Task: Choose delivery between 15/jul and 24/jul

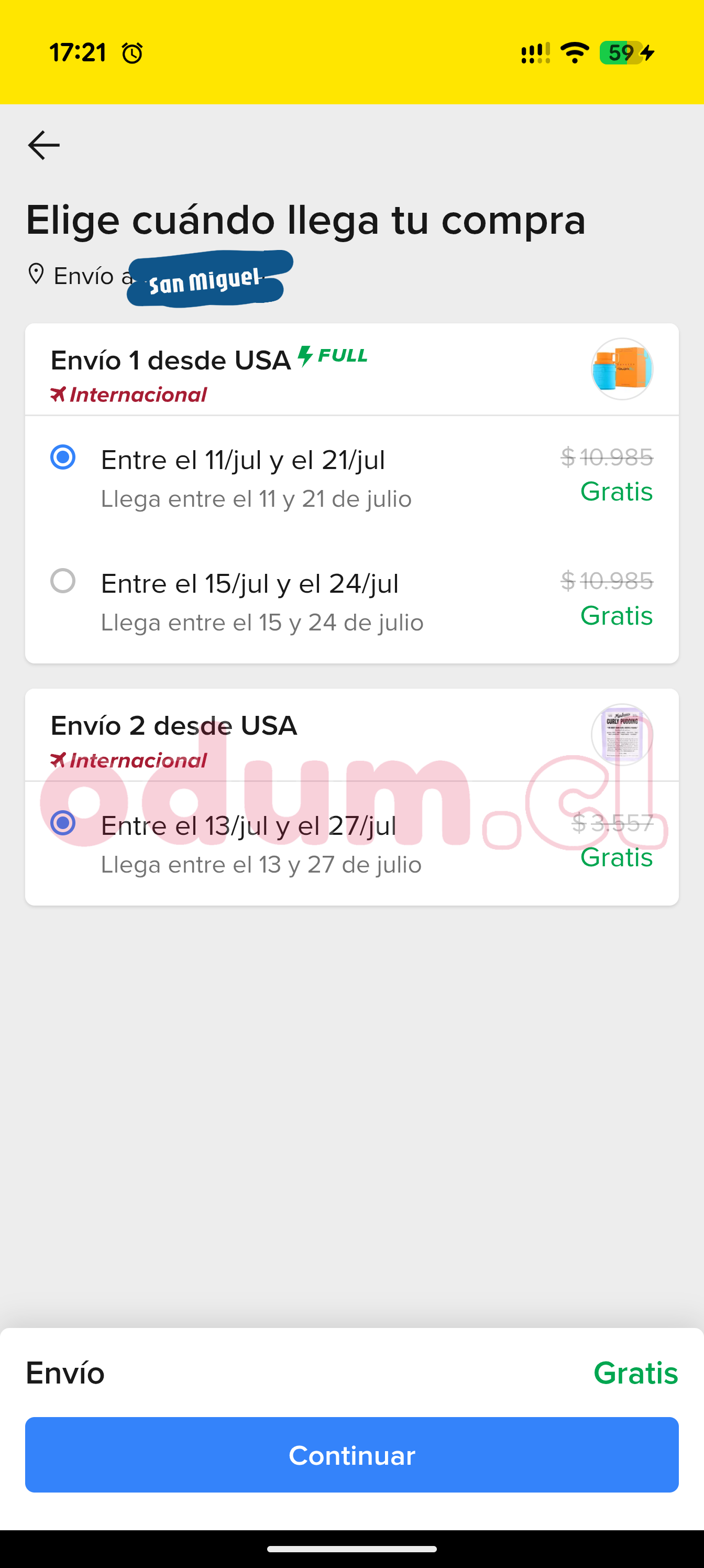Action: pos(351,602)
